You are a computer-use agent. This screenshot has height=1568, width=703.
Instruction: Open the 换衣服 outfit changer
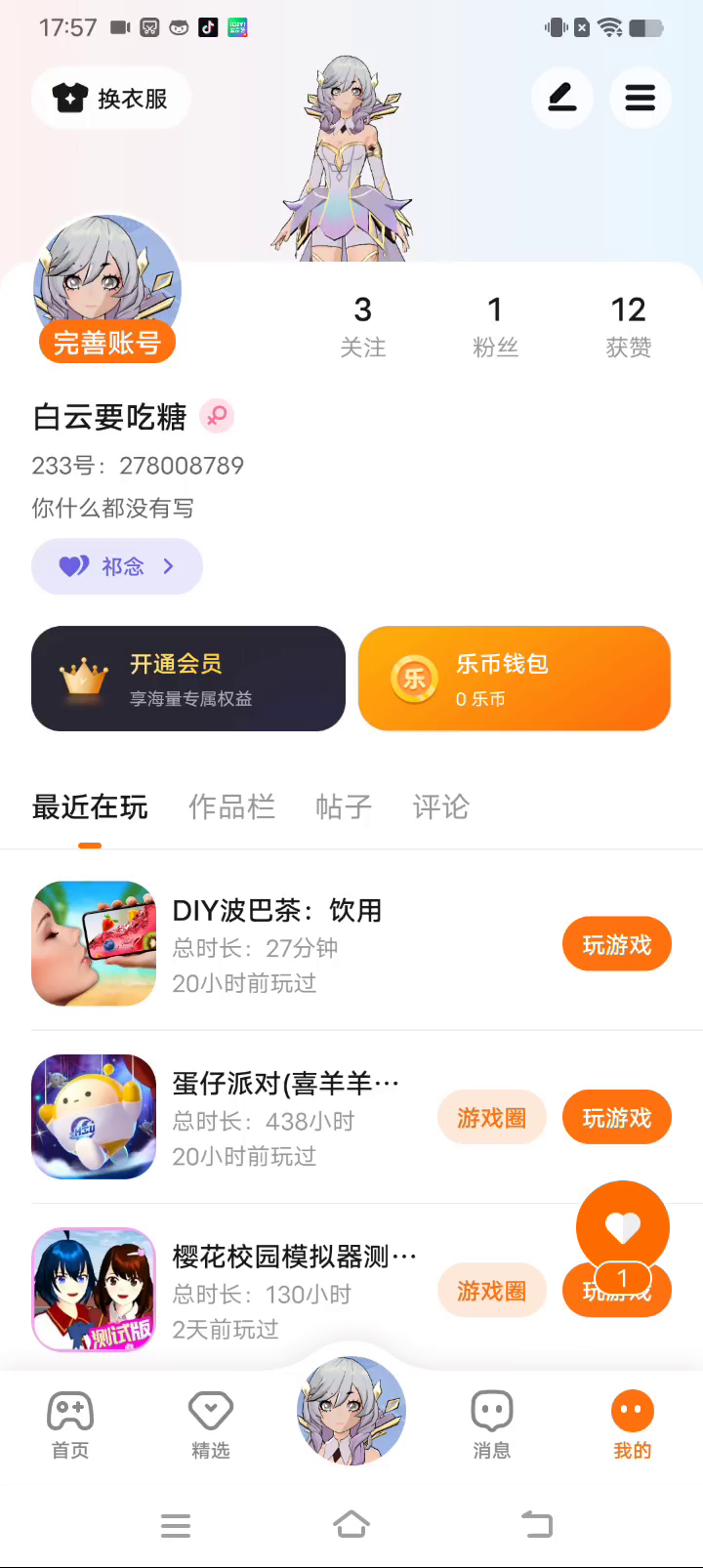pos(111,98)
